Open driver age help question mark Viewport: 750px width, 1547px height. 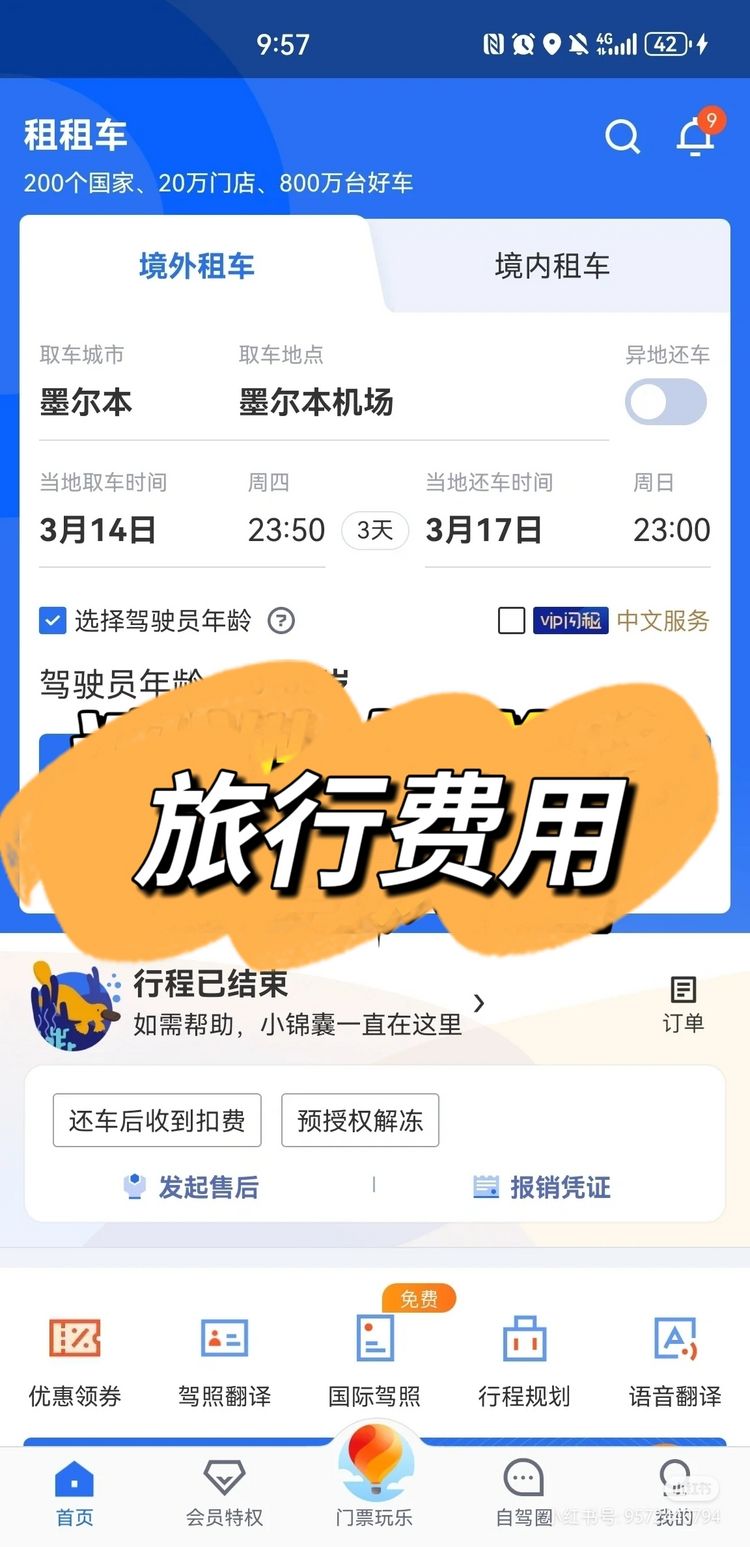pyautogui.click(x=281, y=621)
